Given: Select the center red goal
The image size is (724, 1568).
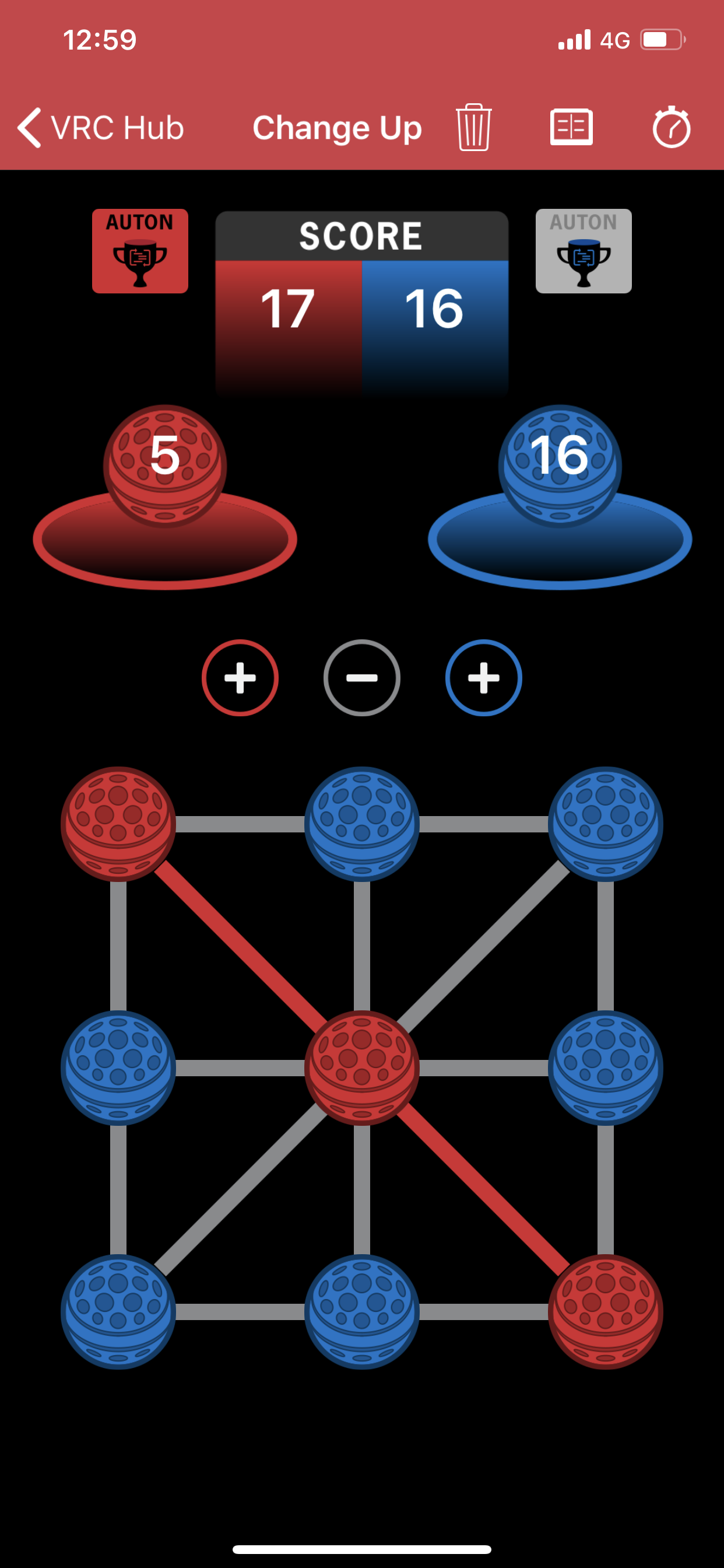Looking at the screenshot, I should pyautogui.click(x=361, y=1067).
